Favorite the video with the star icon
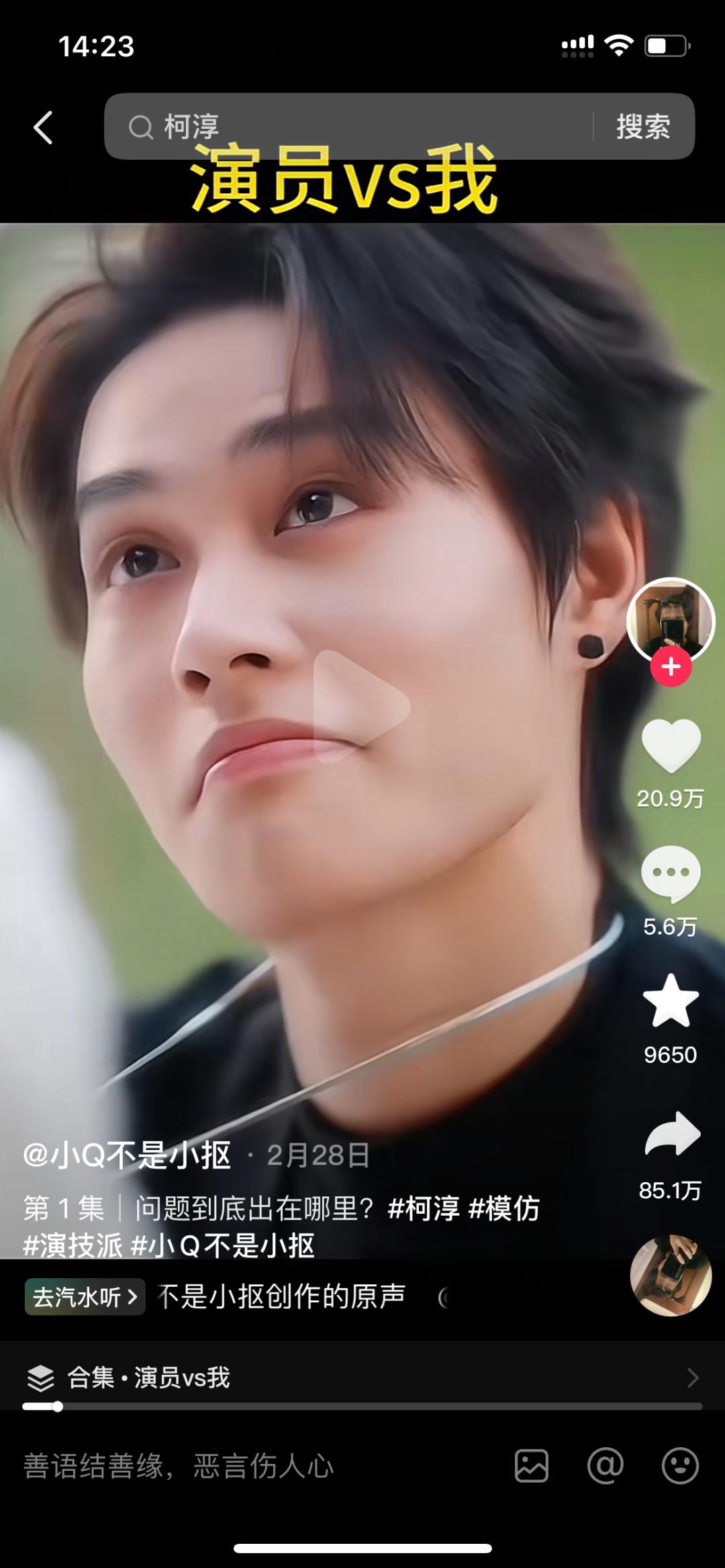Viewport: 725px width, 1568px height. coord(671,1001)
